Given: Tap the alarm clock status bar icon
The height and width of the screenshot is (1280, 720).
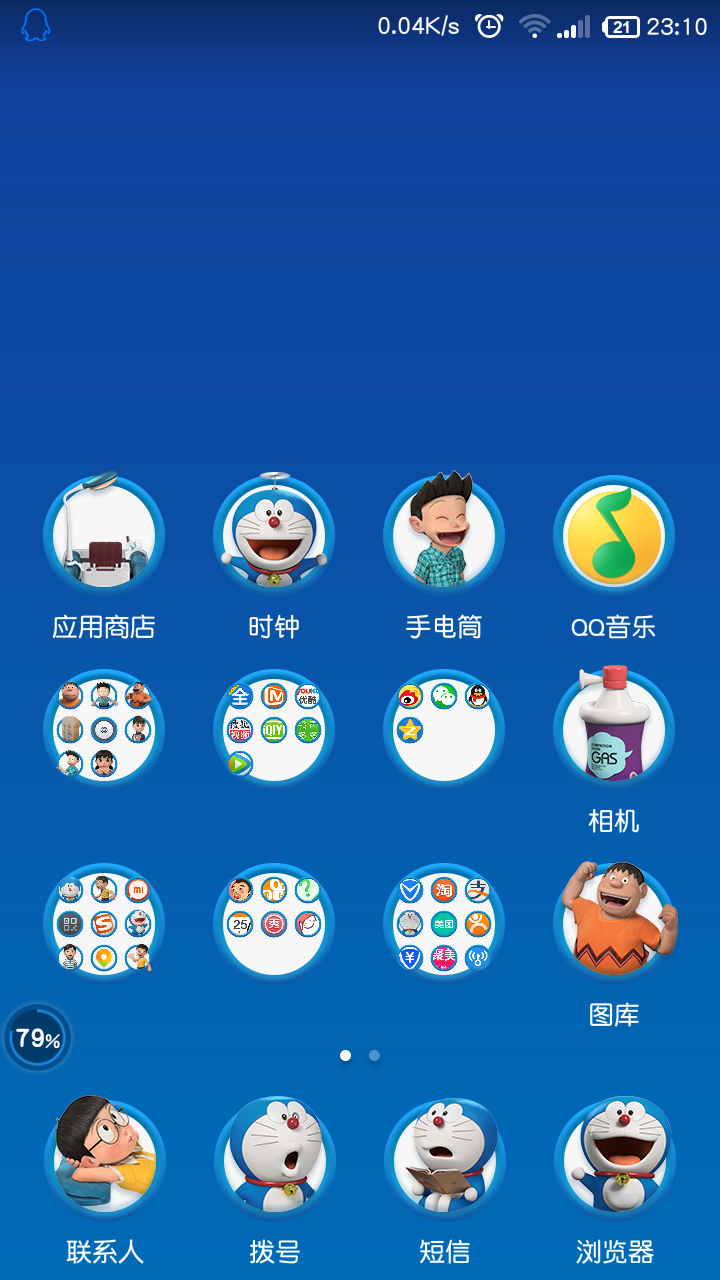Looking at the screenshot, I should click(x=488, y=27).
